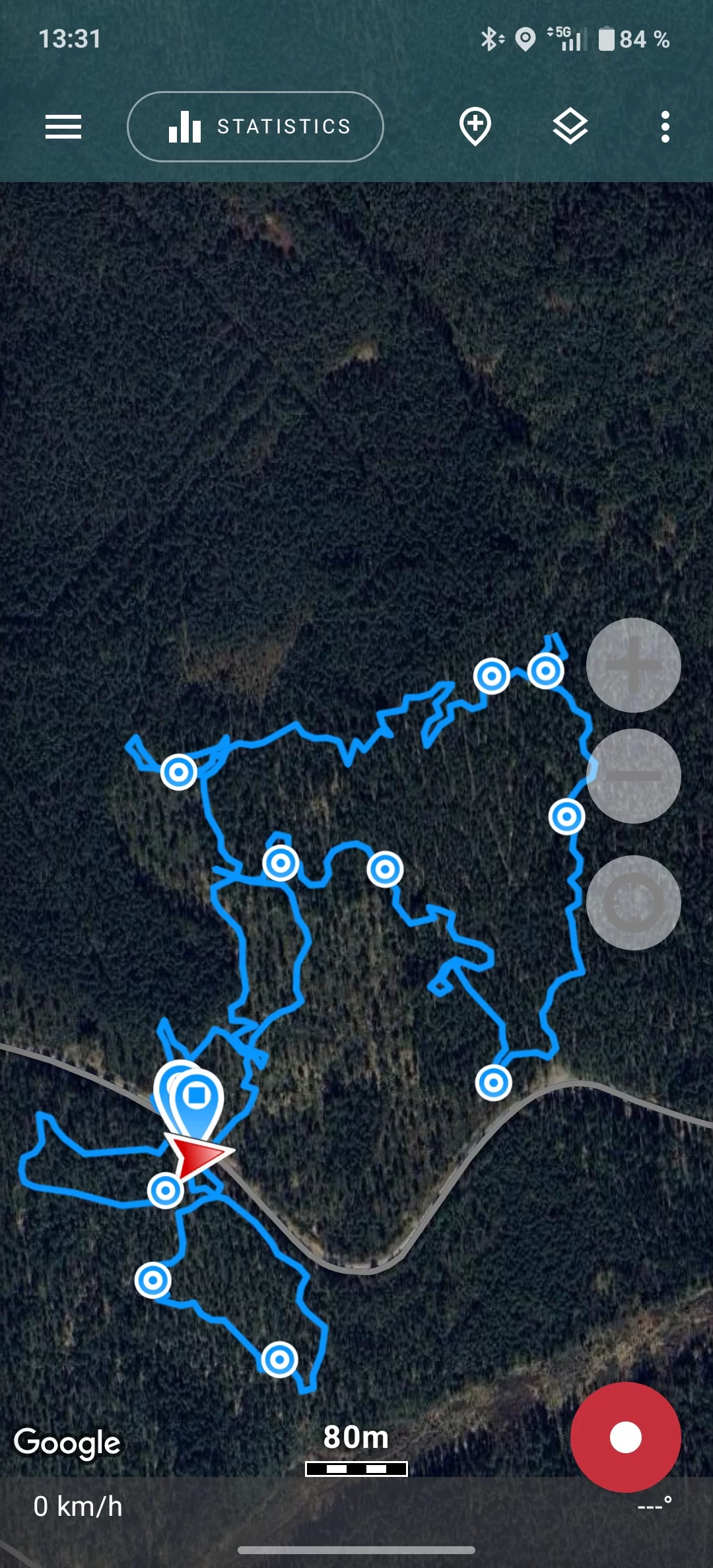Screen dimensions: 713x1568
Task: Add a new marker pin
Action: (x=475, y=126)
